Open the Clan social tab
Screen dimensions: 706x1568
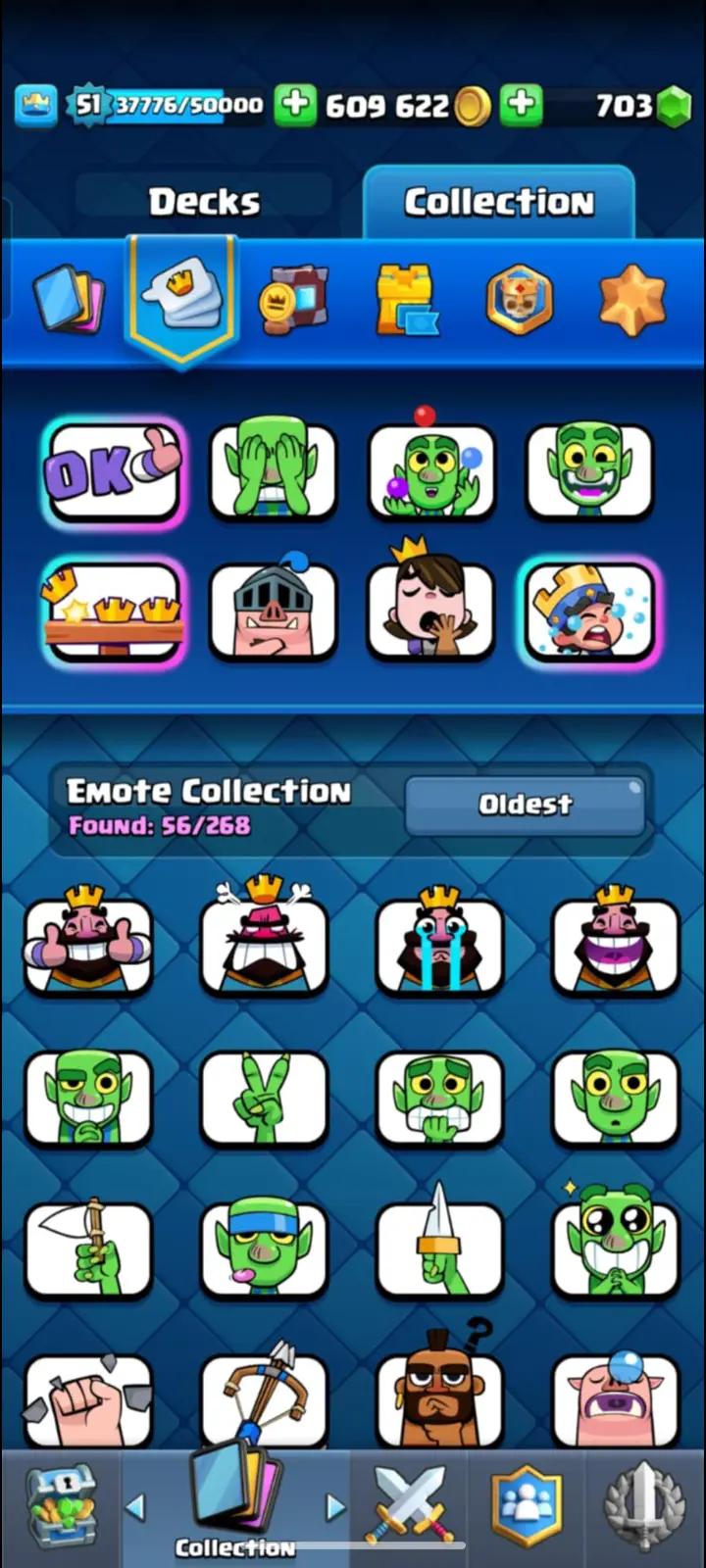[x=527, y=1506]
